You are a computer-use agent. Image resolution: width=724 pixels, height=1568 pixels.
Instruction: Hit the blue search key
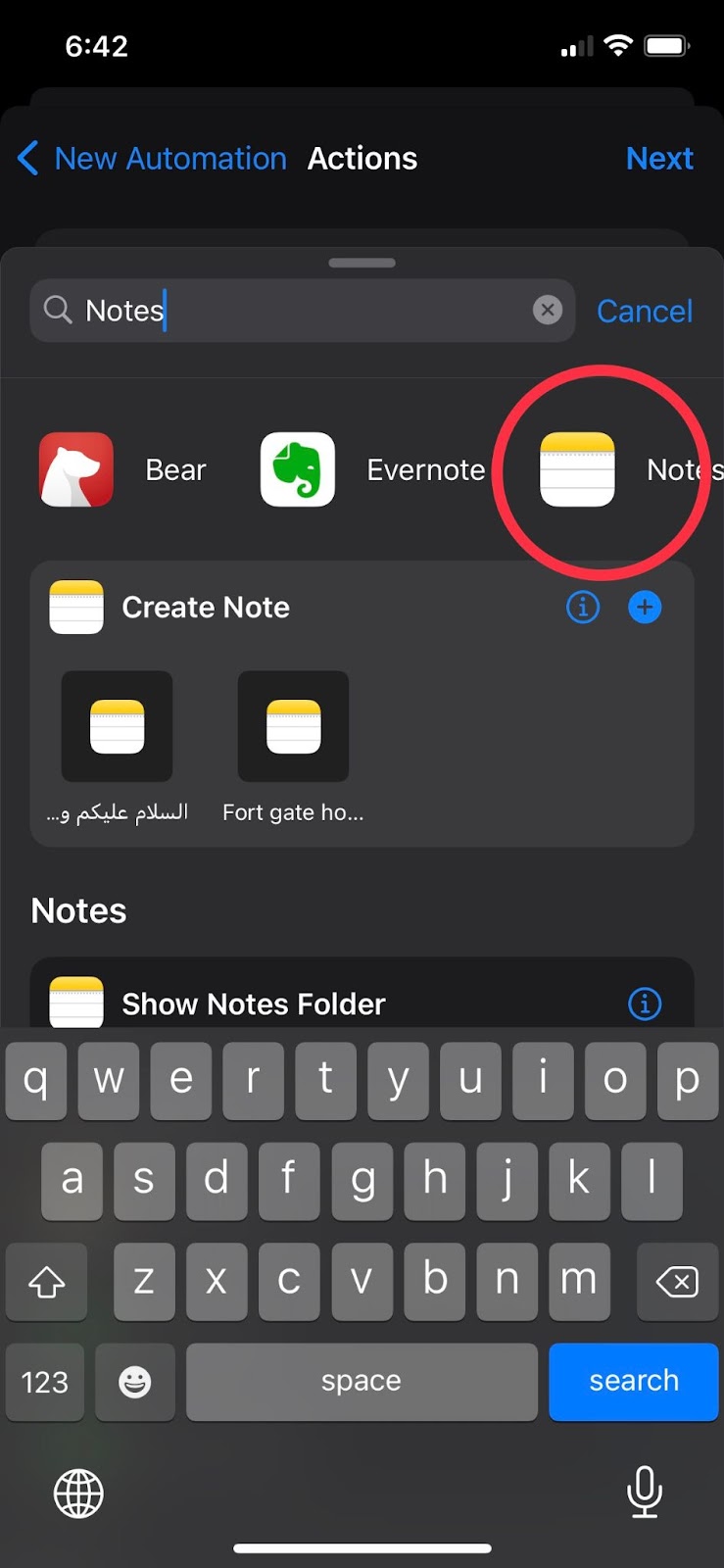(x=633, y=1381)
